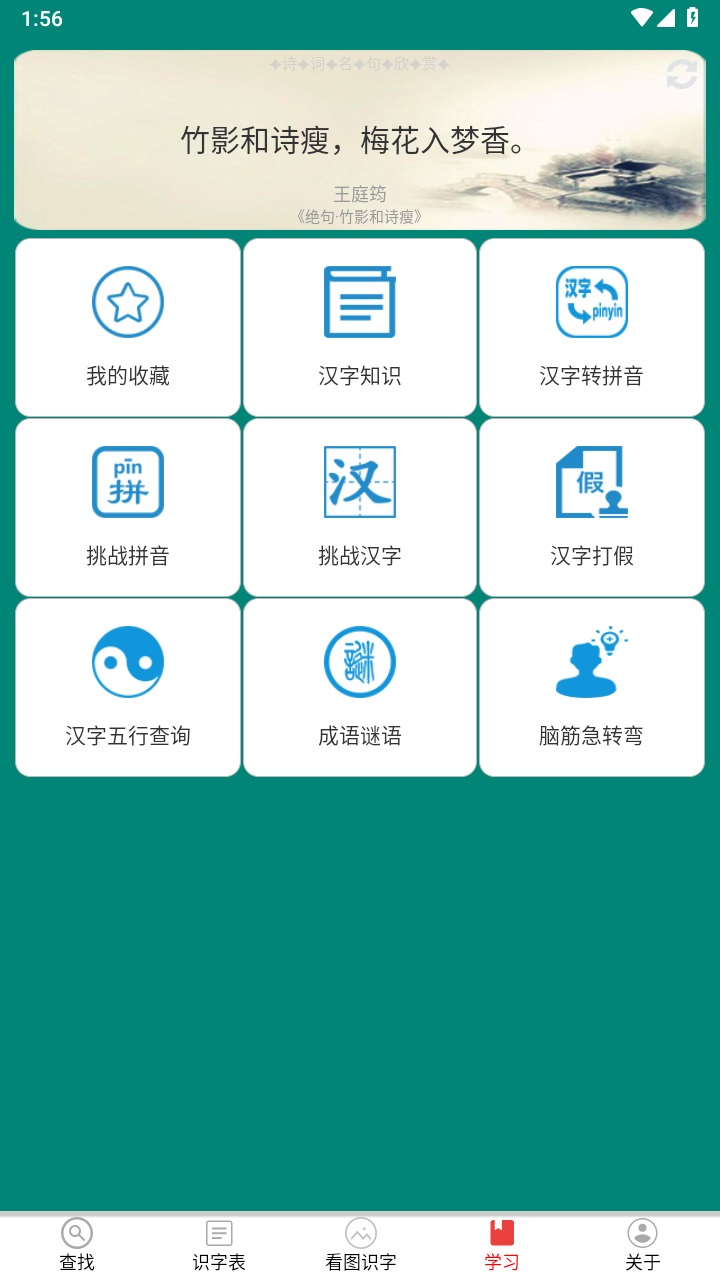The height and width of the screenshot is (1280, 720).
Task: Open 脑筋急转弯 brain teasers
Action: pyautogui.click(x=591, y=688)
